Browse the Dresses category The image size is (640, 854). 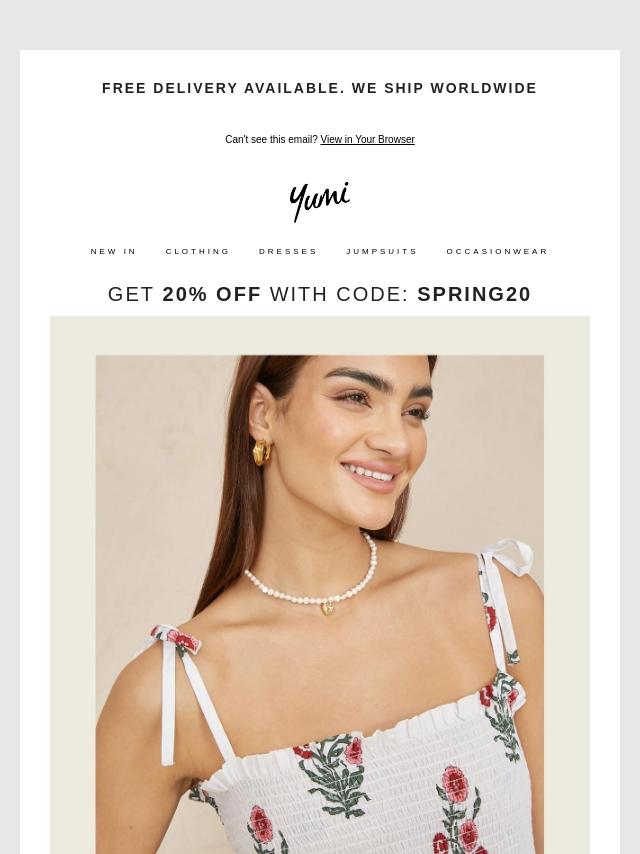click(288, 252)
